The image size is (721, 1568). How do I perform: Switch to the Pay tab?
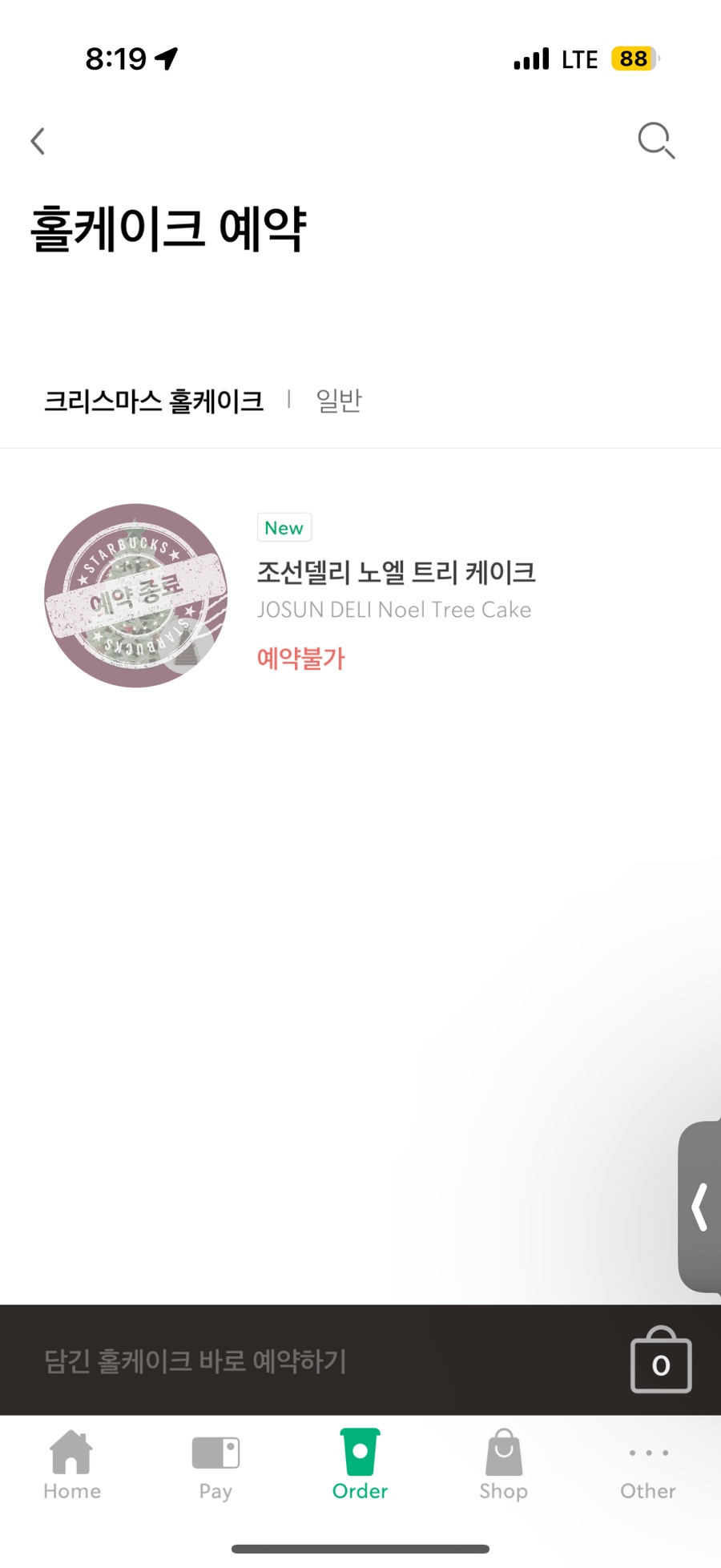coord(215,1465)
